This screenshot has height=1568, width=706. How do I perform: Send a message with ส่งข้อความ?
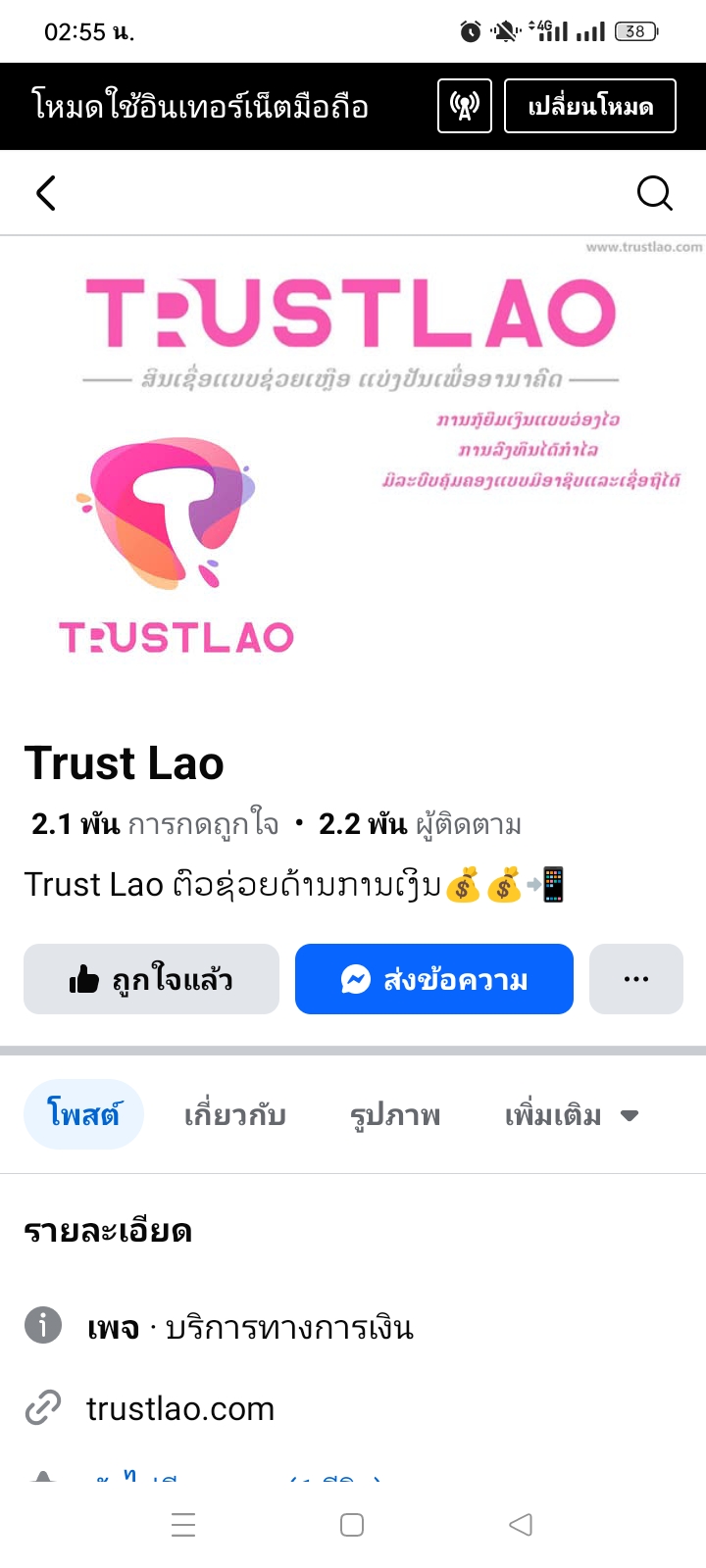point(433,979)
